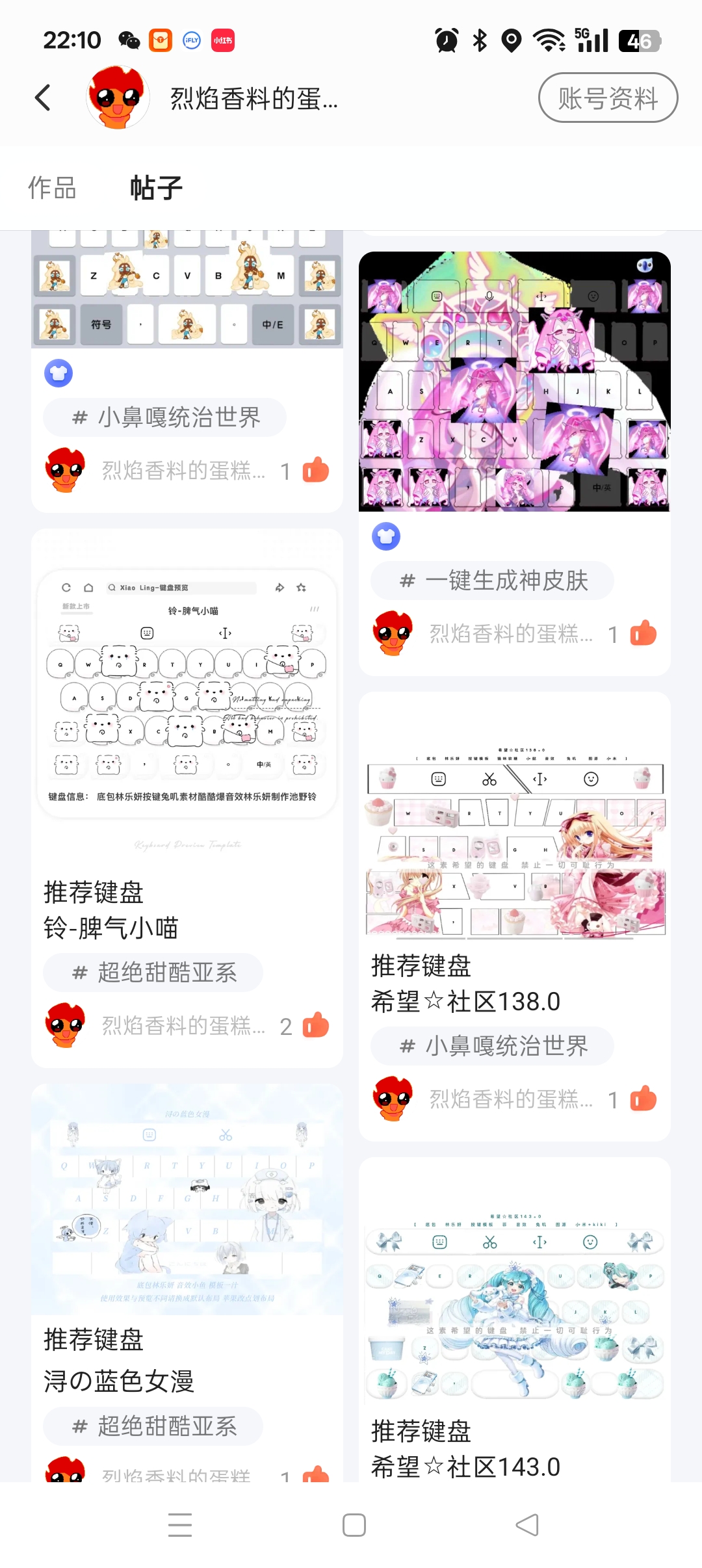Tap the profile avatar in the header
This screenshot has height=1568, width=702.
(117, 98)
